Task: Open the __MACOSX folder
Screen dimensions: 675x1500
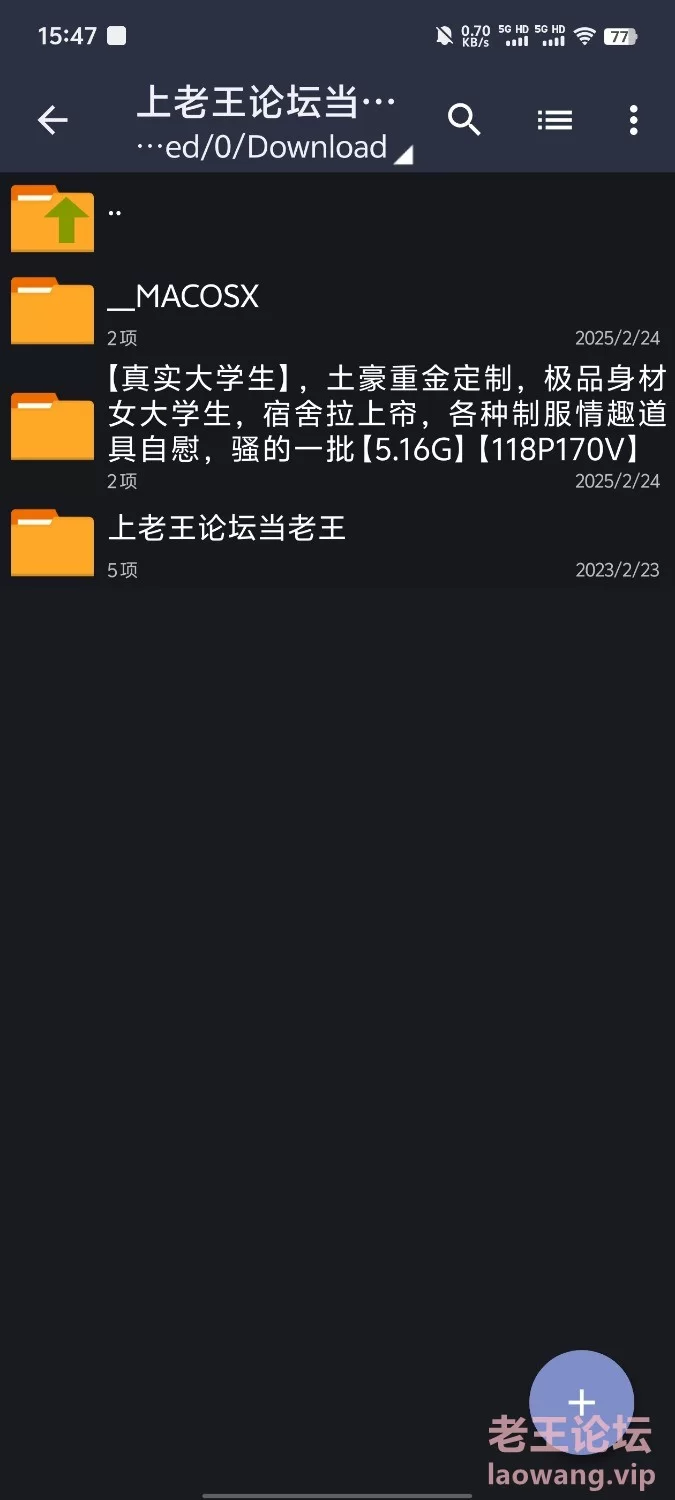Action: 337,311
